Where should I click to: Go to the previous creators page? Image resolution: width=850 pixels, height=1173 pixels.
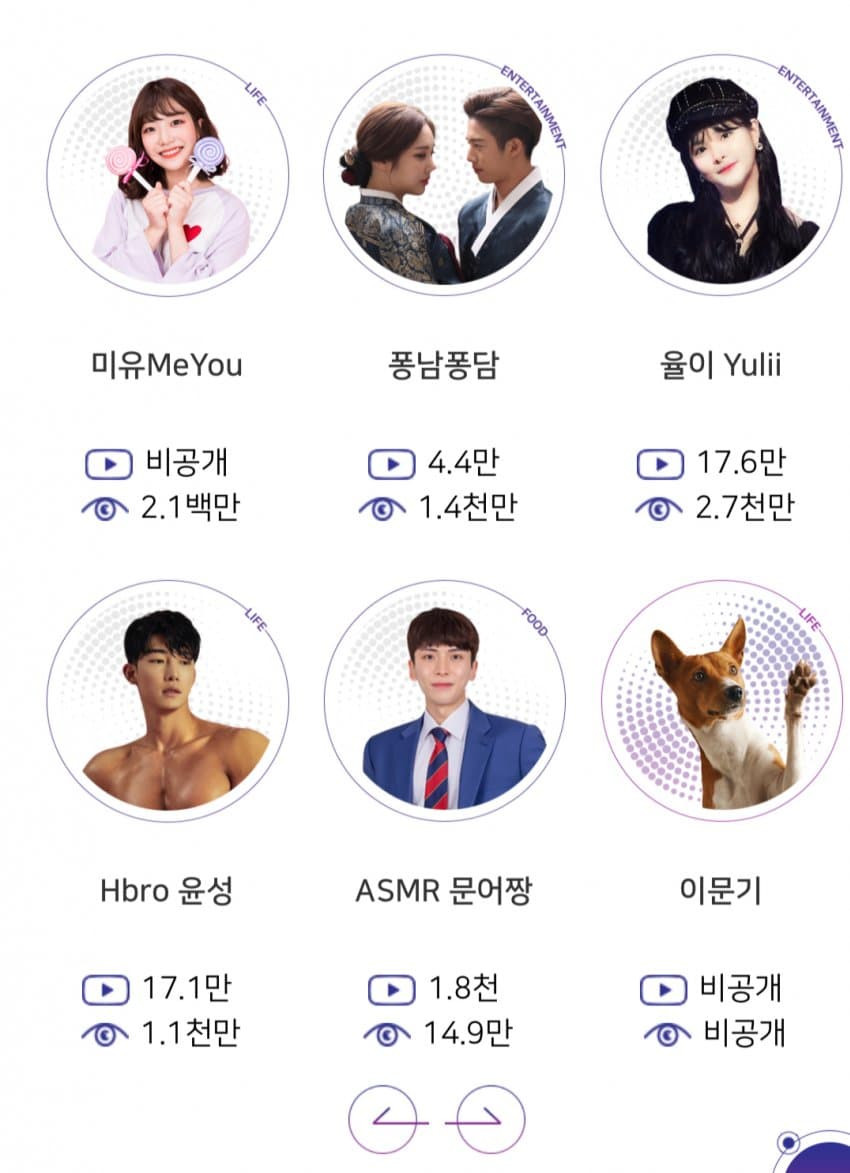(x=382, y=1119)
